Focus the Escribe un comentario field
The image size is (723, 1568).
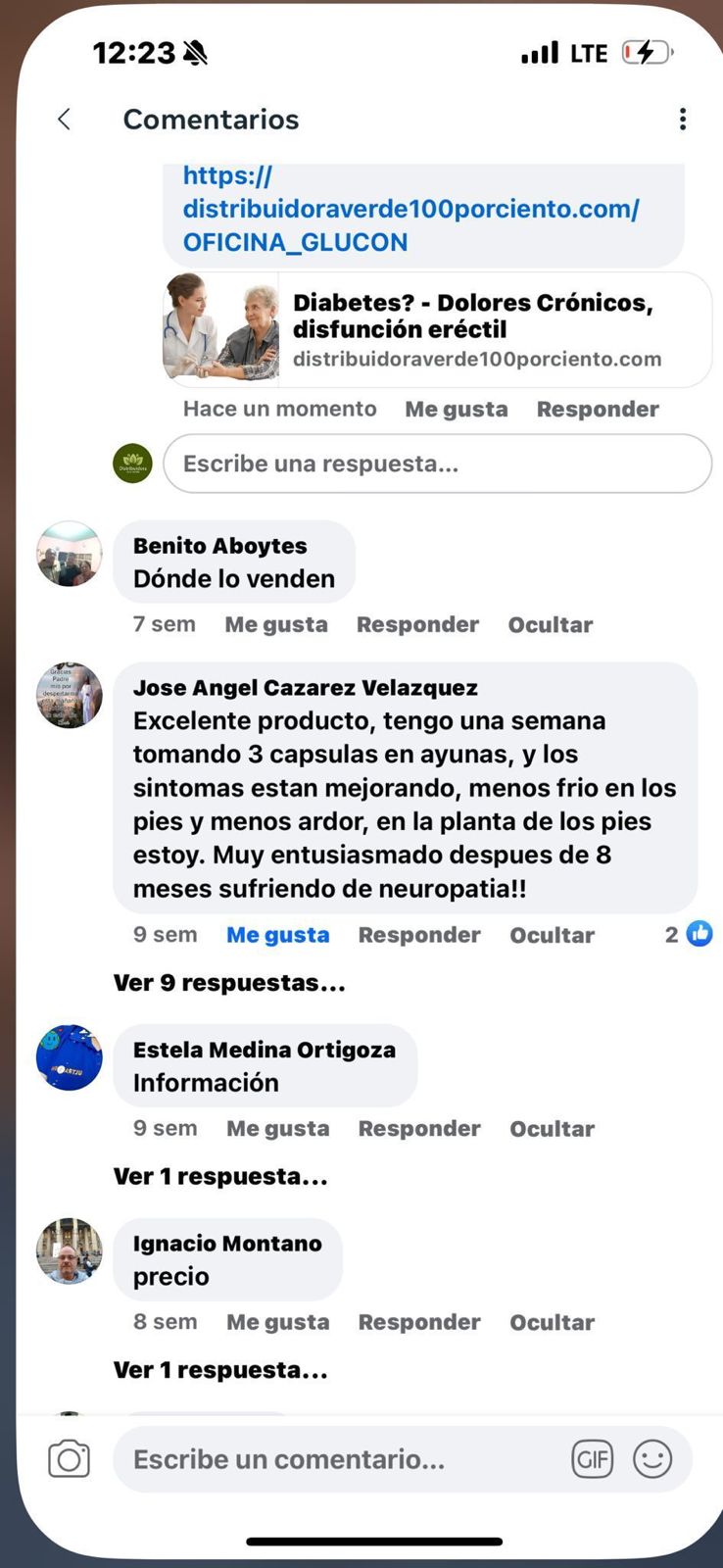point(333,1459)
